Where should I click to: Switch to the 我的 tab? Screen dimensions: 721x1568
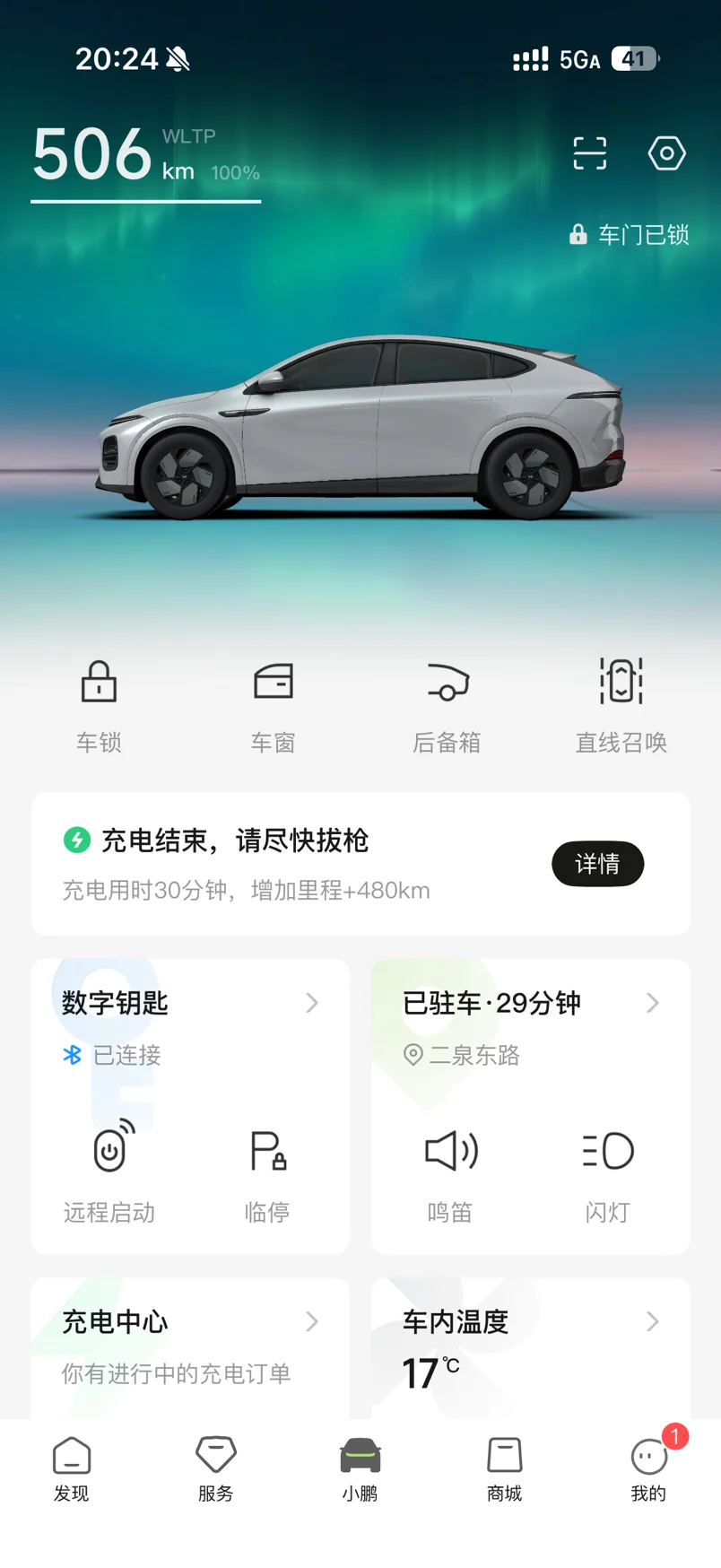pyautogui.click(x=648, y=1469)
